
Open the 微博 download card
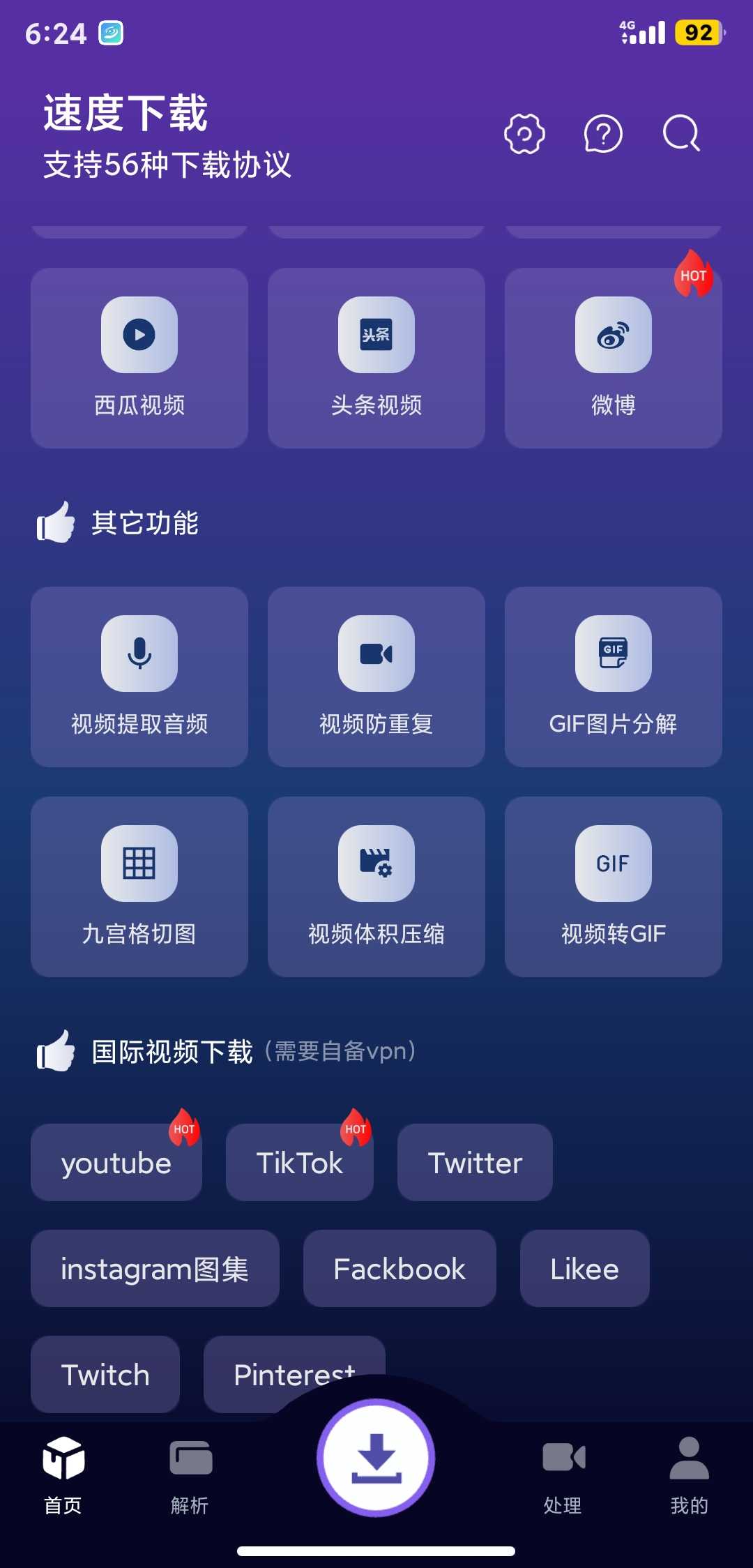click(614, 358)
